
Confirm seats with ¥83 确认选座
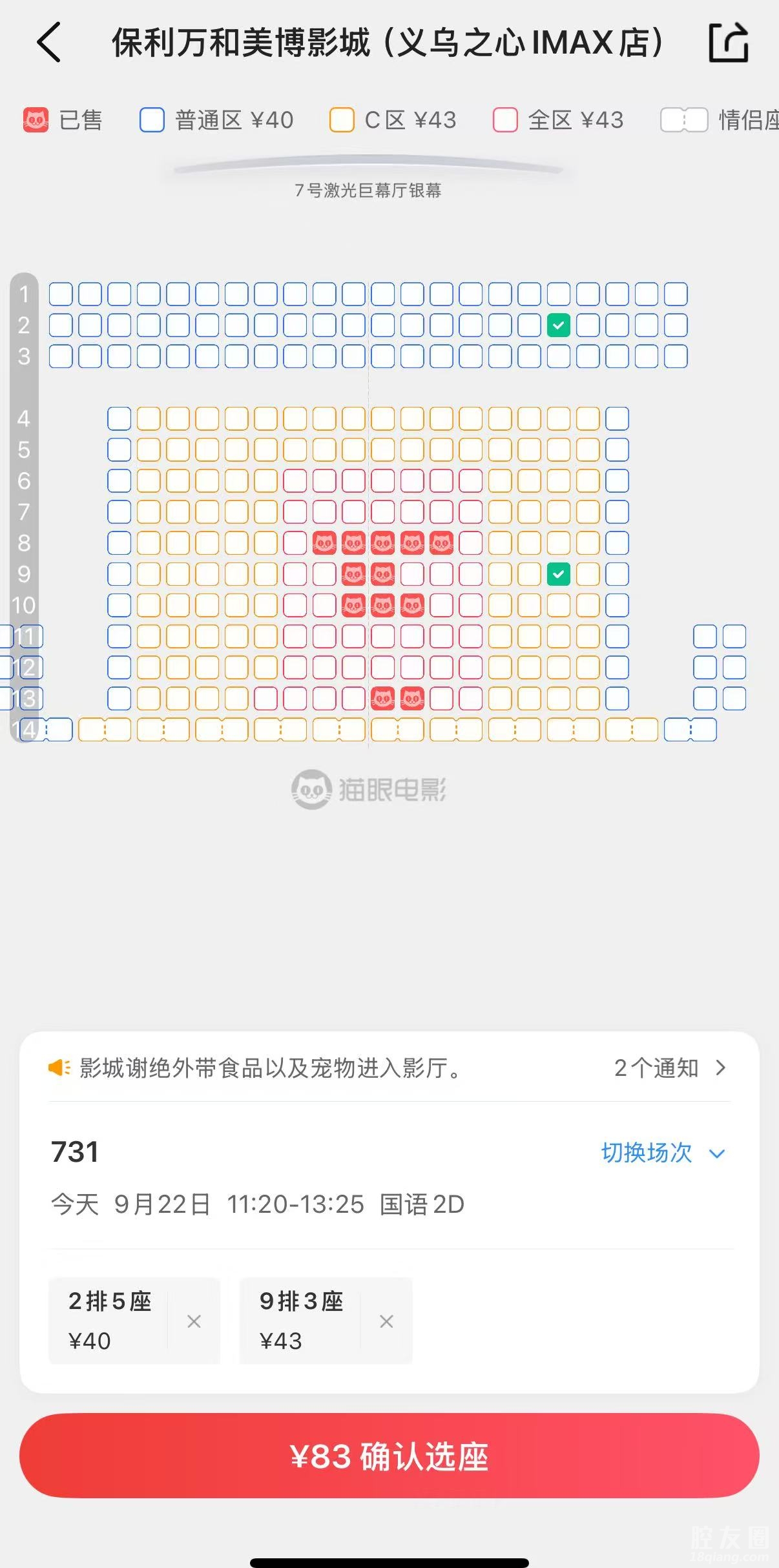point(389,1456)
